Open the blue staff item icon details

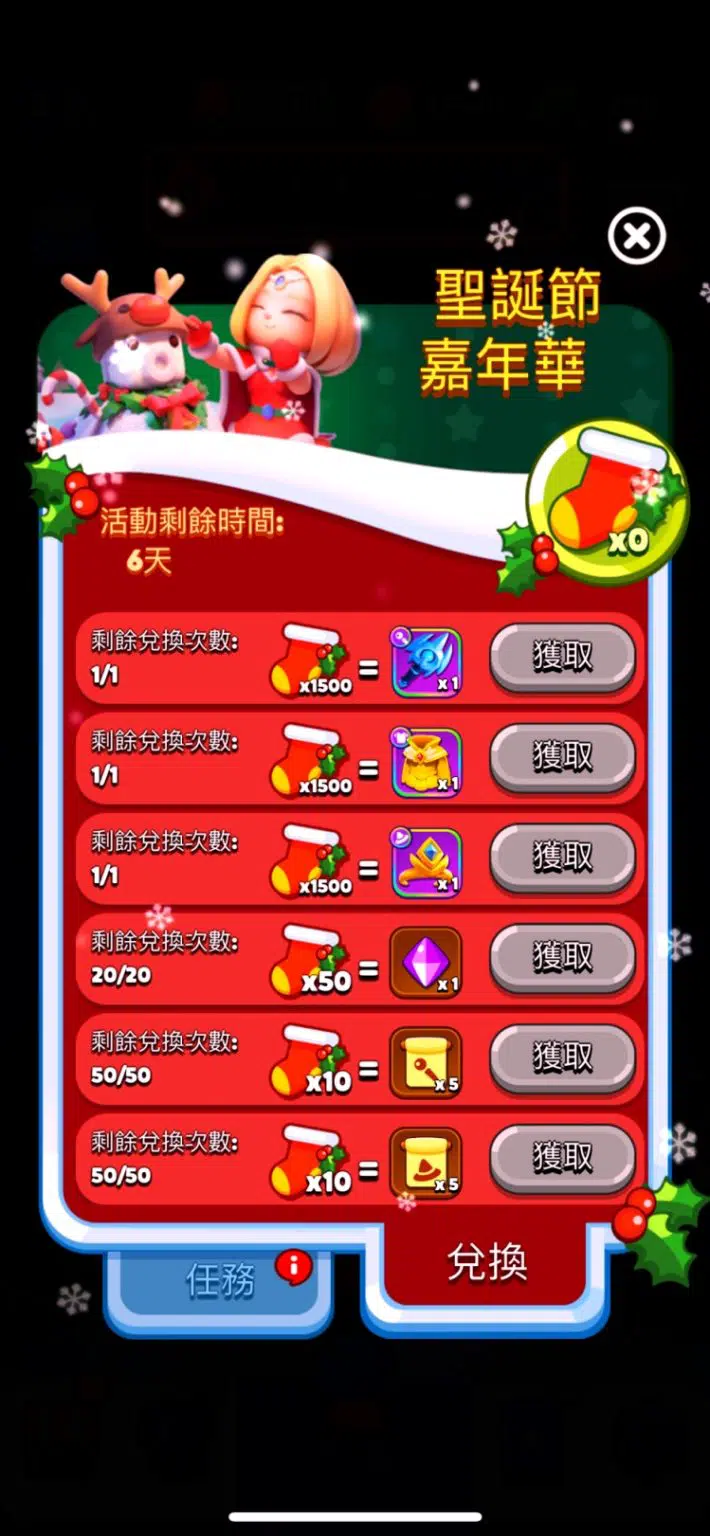coord(426,662)
